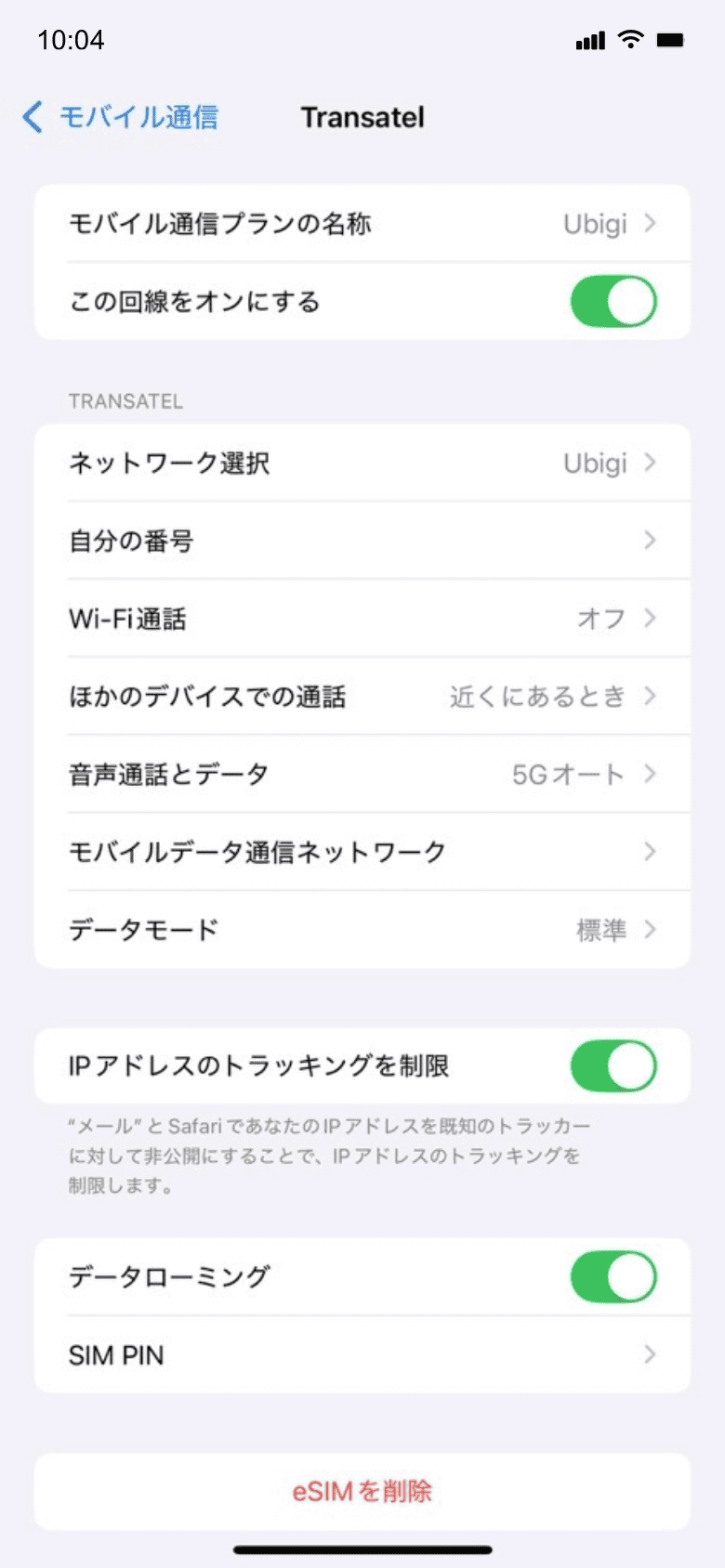Open Wi-Fi通話 settings
This screenshot has width=725, height=1568.
[x=362, y=619]
